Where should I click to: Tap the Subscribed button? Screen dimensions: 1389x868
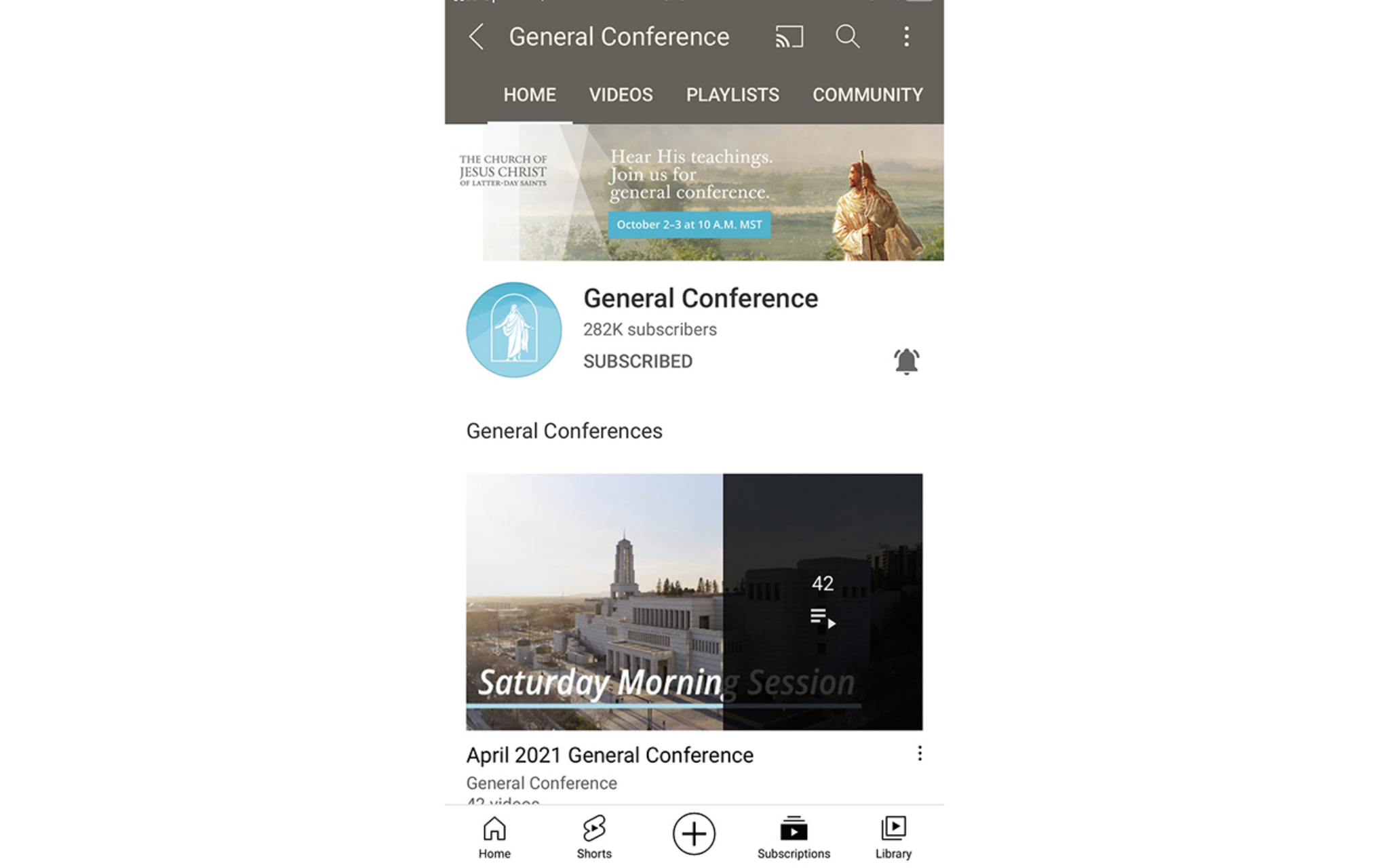[638, 361]
